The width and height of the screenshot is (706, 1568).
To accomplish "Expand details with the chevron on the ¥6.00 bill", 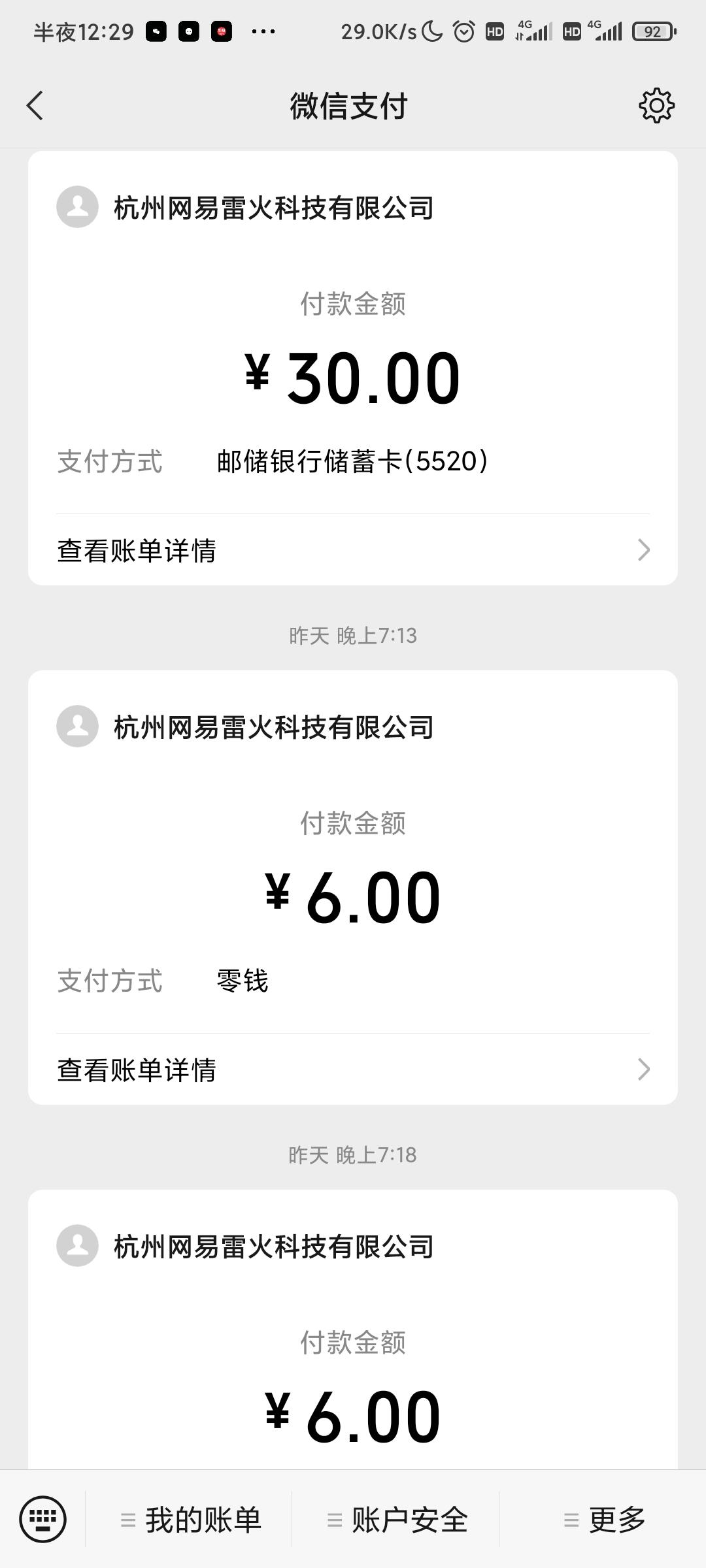I will click(644, 1070).
